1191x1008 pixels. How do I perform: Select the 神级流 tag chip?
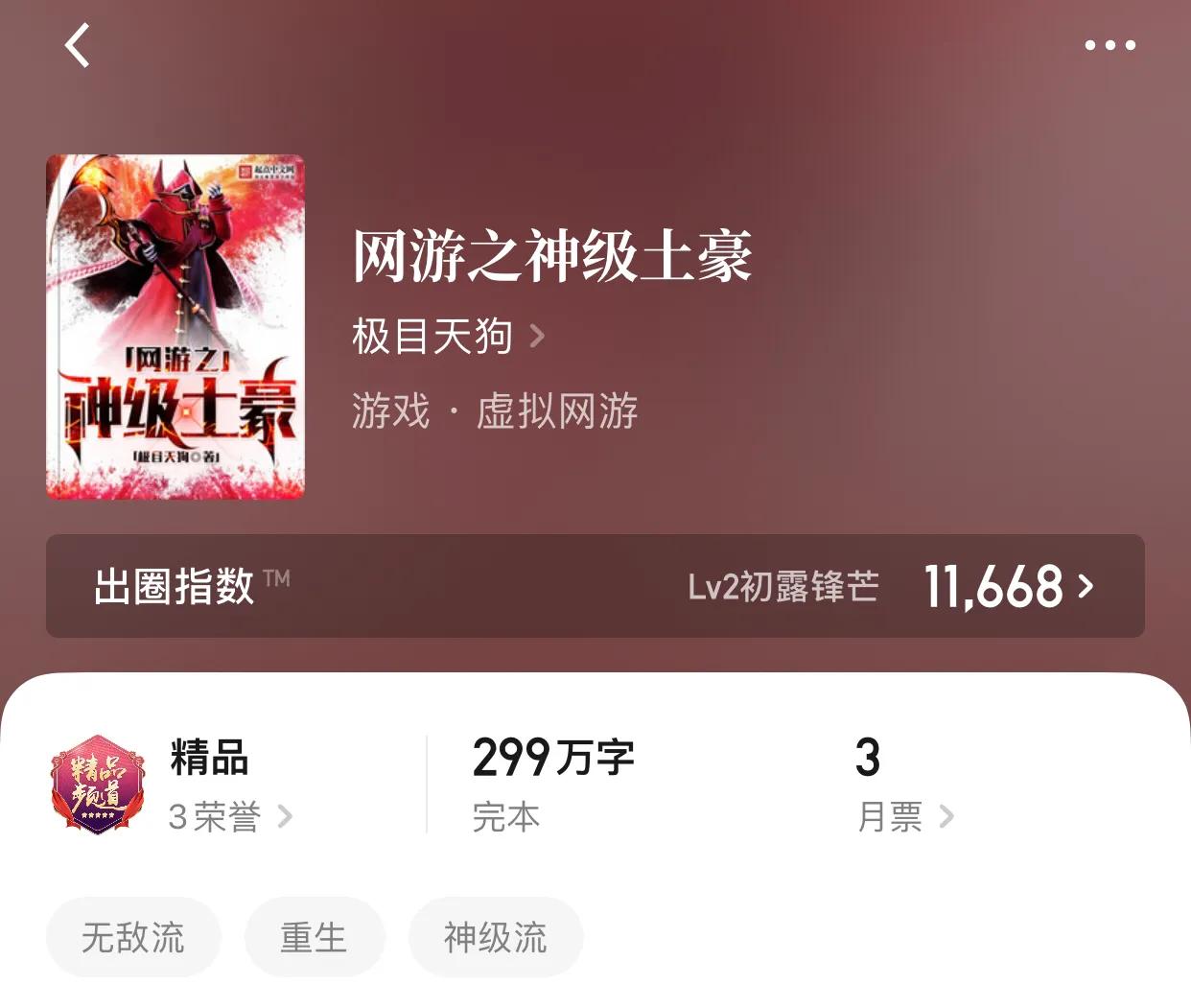pos(495,937)
